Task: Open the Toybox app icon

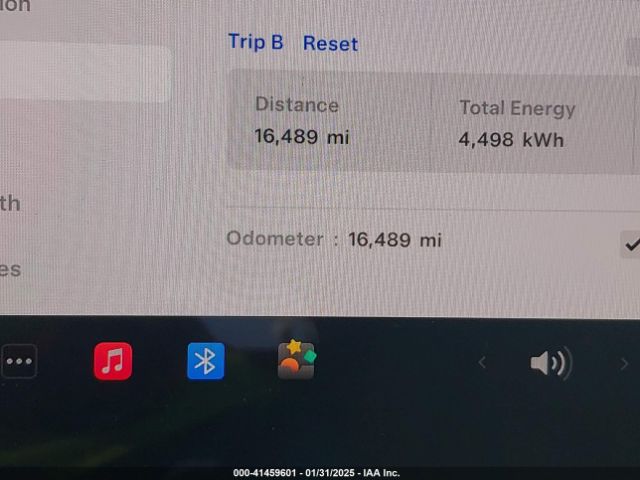Action: coord(296,360)
